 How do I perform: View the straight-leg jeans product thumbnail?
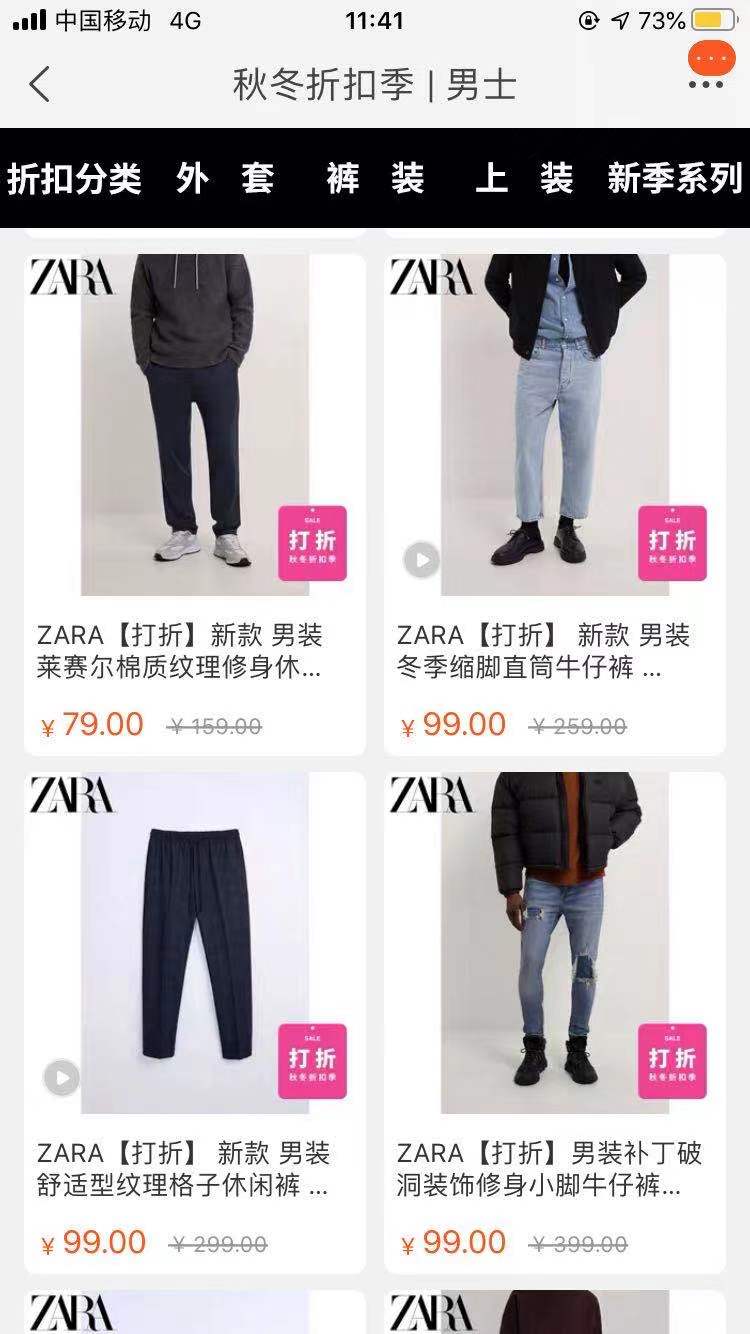click(550, 420)
